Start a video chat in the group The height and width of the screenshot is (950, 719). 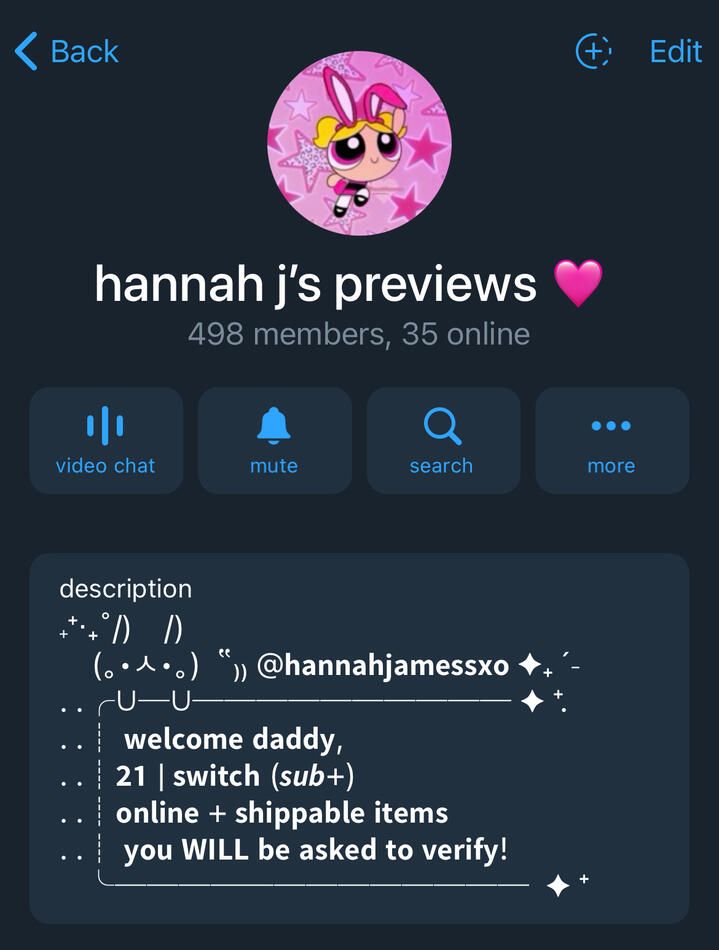[106, 441]
